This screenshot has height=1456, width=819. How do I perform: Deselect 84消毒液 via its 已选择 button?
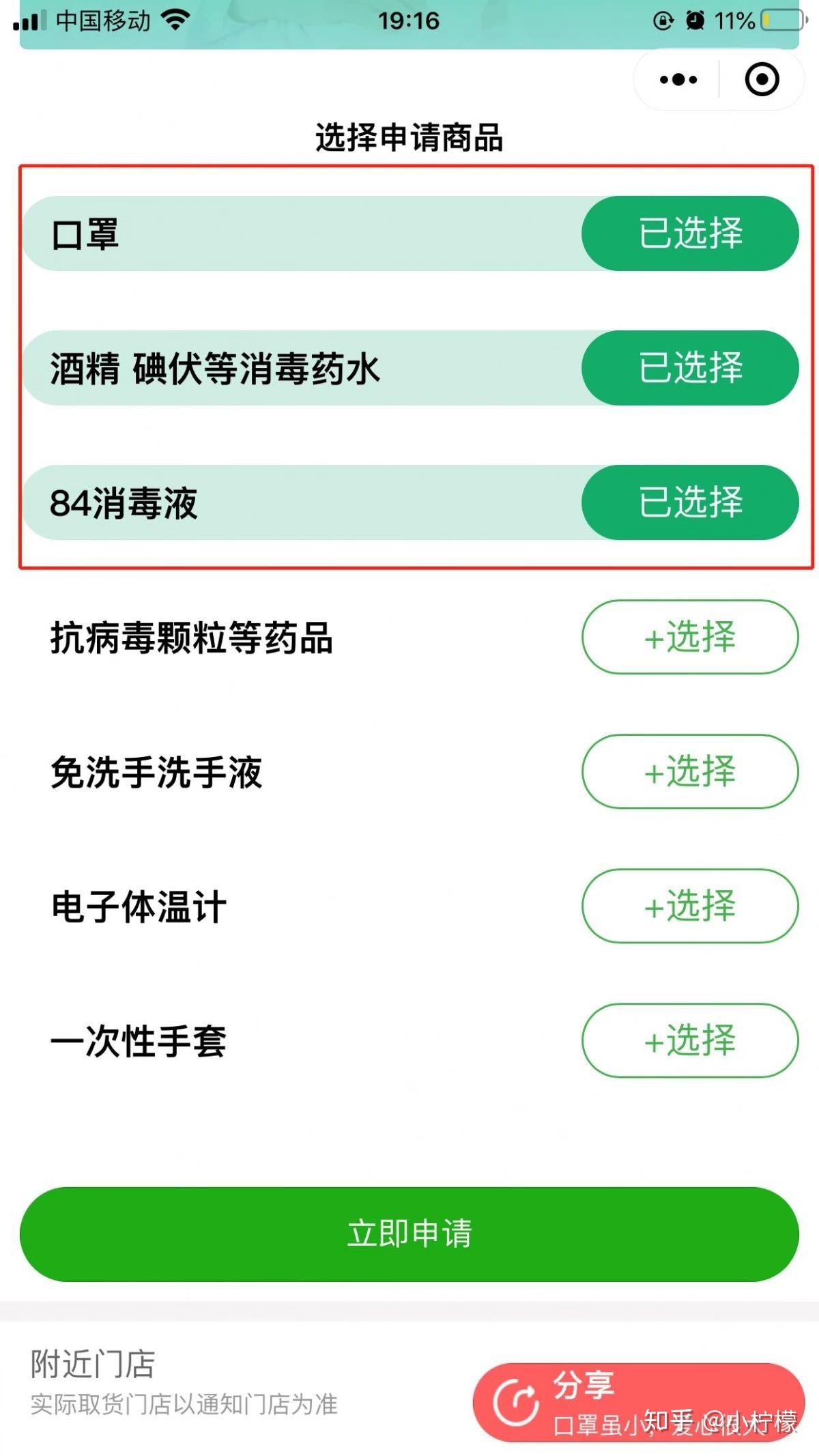pyautogui.click(x=690, y=502)
